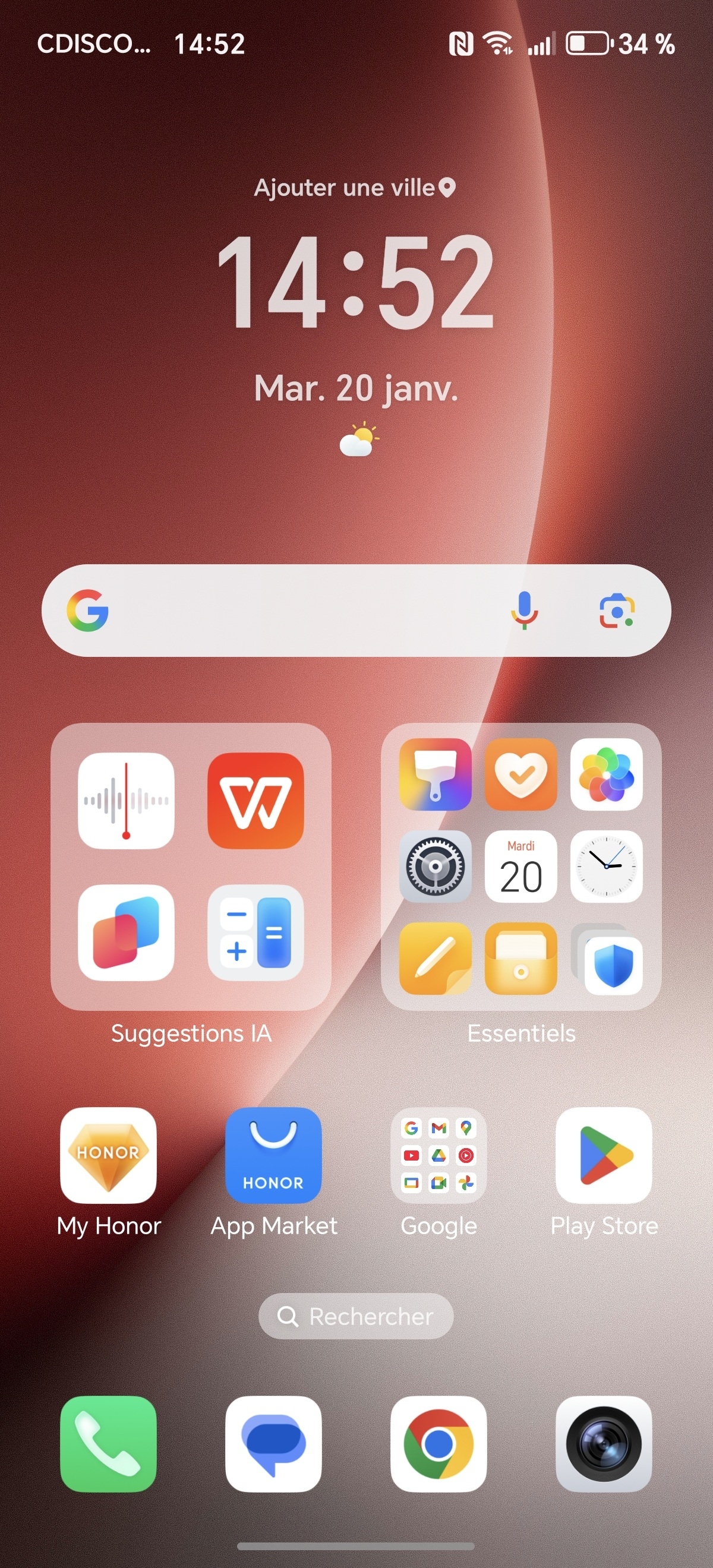Tap the Rechercher search pill
Viewport: 713px width, 1568px height.
355,1316
